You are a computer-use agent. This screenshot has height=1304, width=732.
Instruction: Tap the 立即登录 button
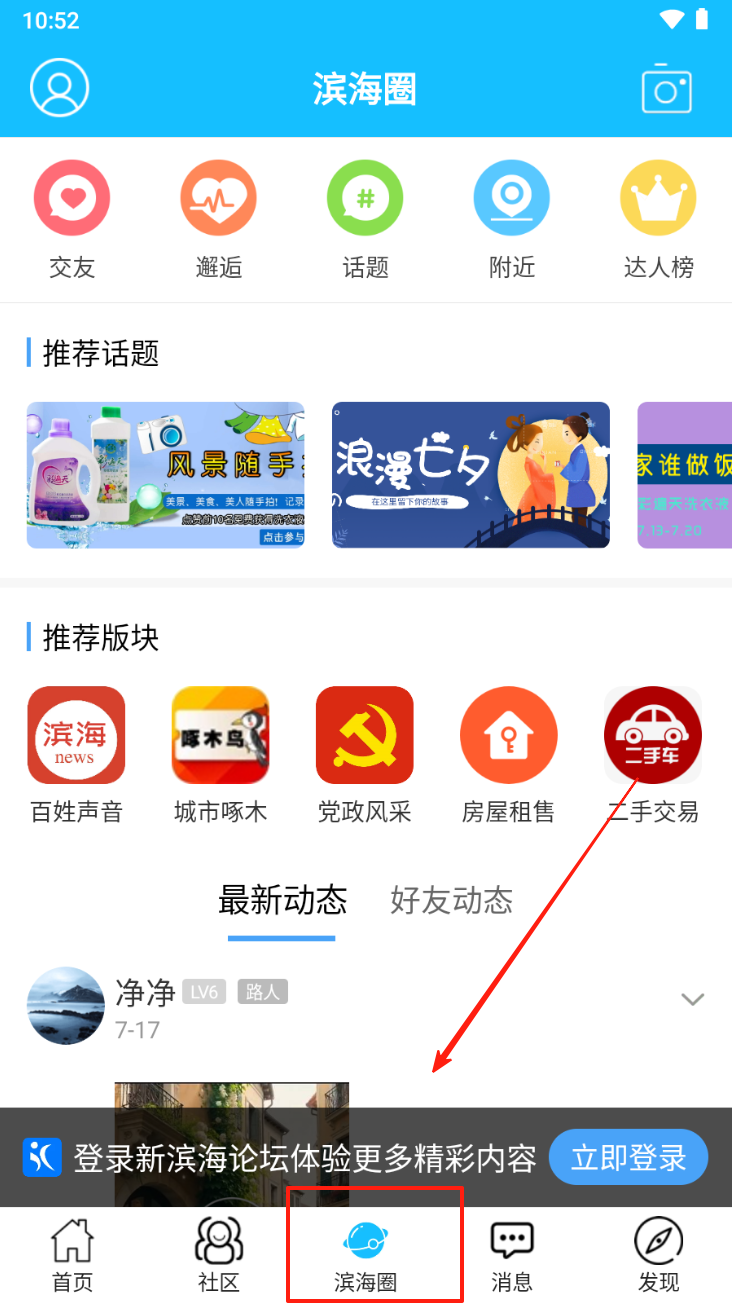pyautogui.click(x=629, y=1158)
